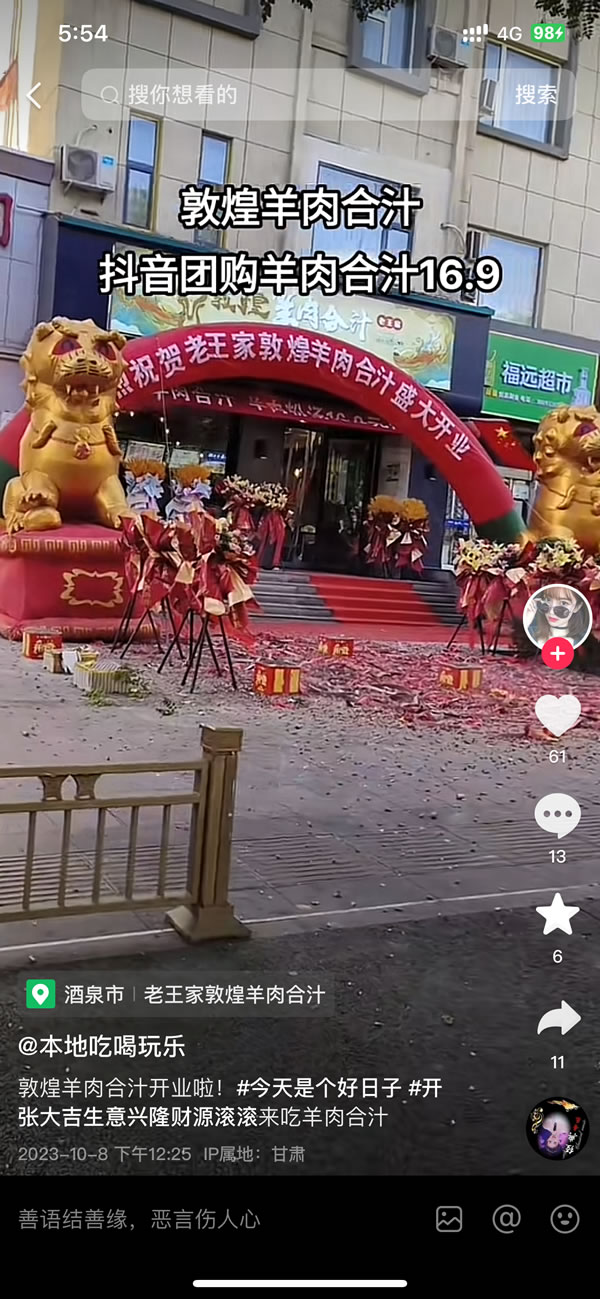Open the comments bubble

pyautogui.click(x=557, y=816)
